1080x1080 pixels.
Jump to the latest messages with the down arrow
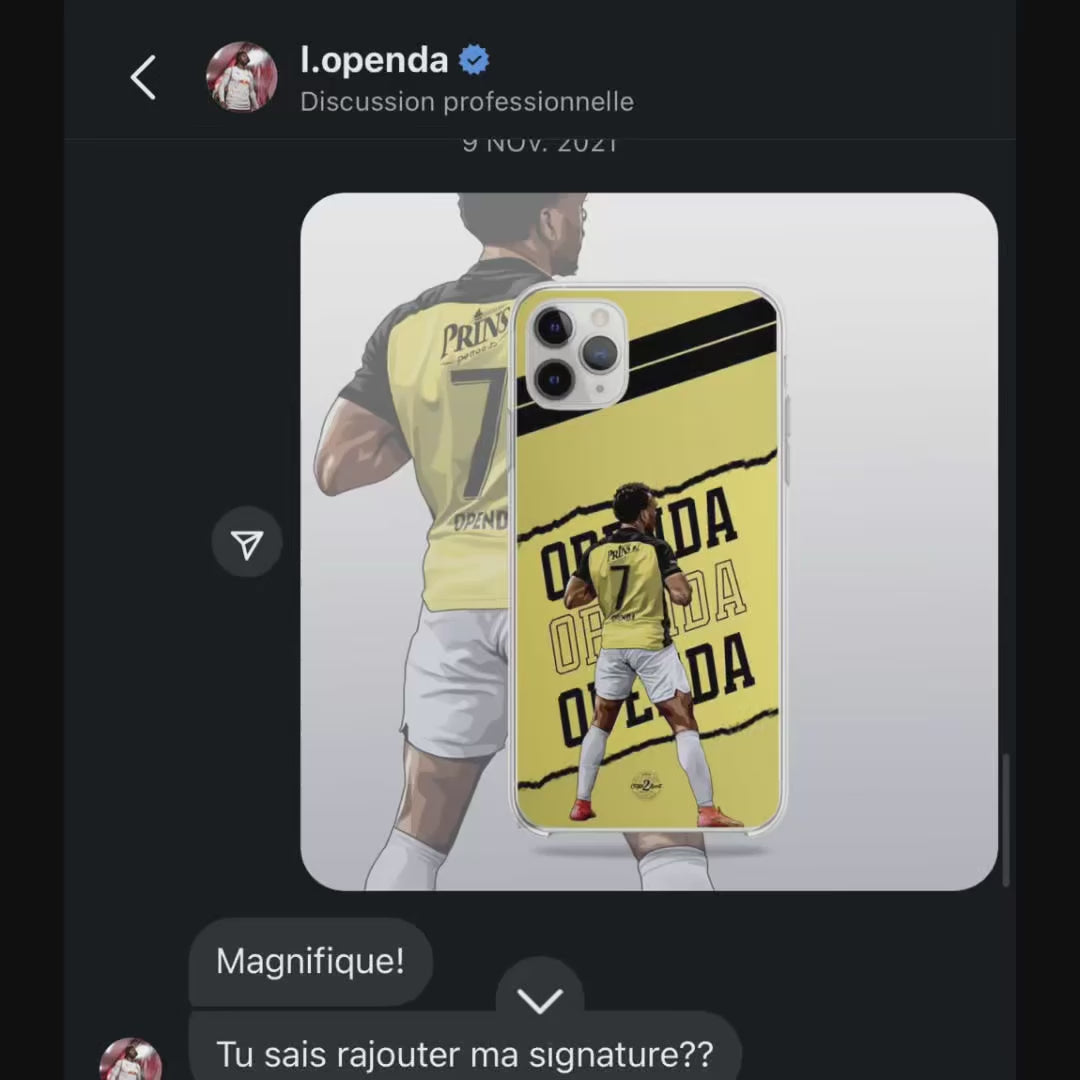pyautogui.click(x=540, y=1000)
